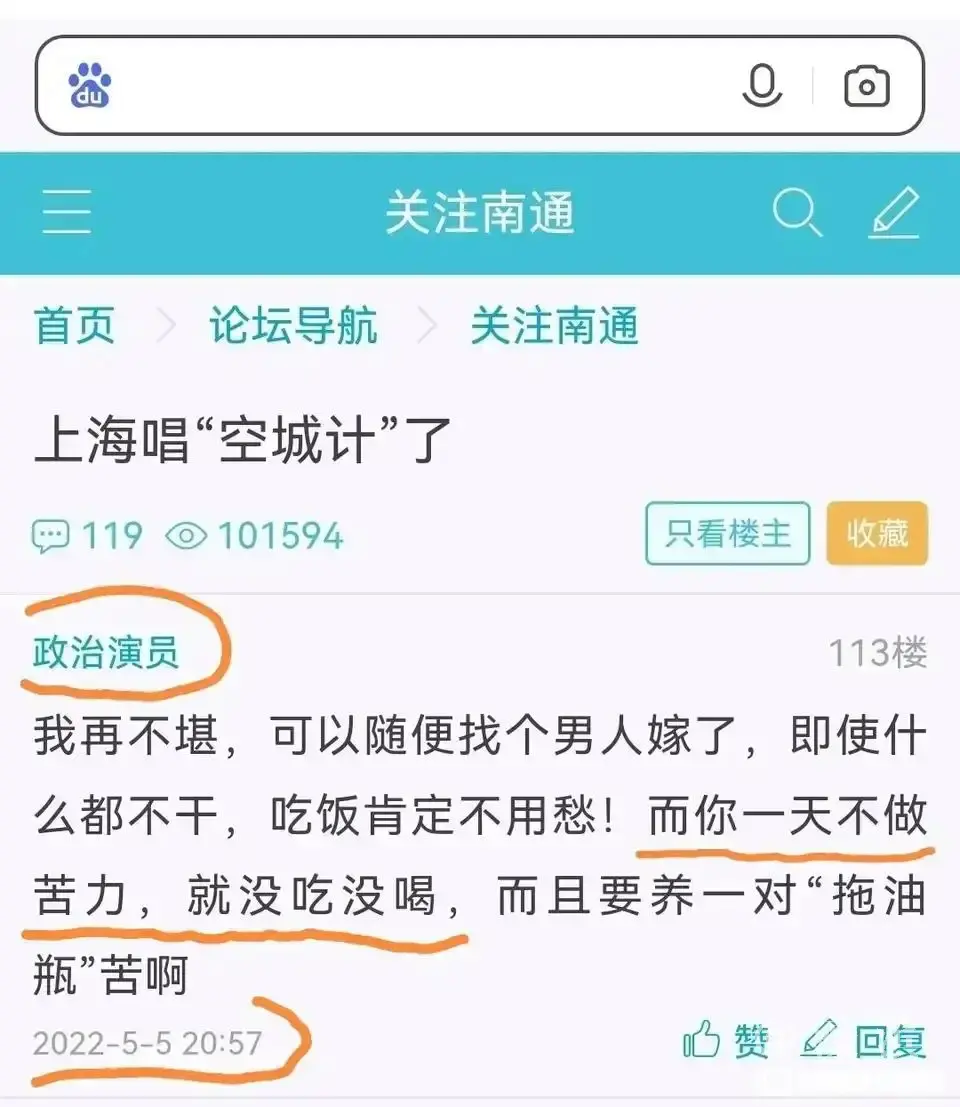
Task: Tap the Baidu search input field
Action: click(420, 86)
